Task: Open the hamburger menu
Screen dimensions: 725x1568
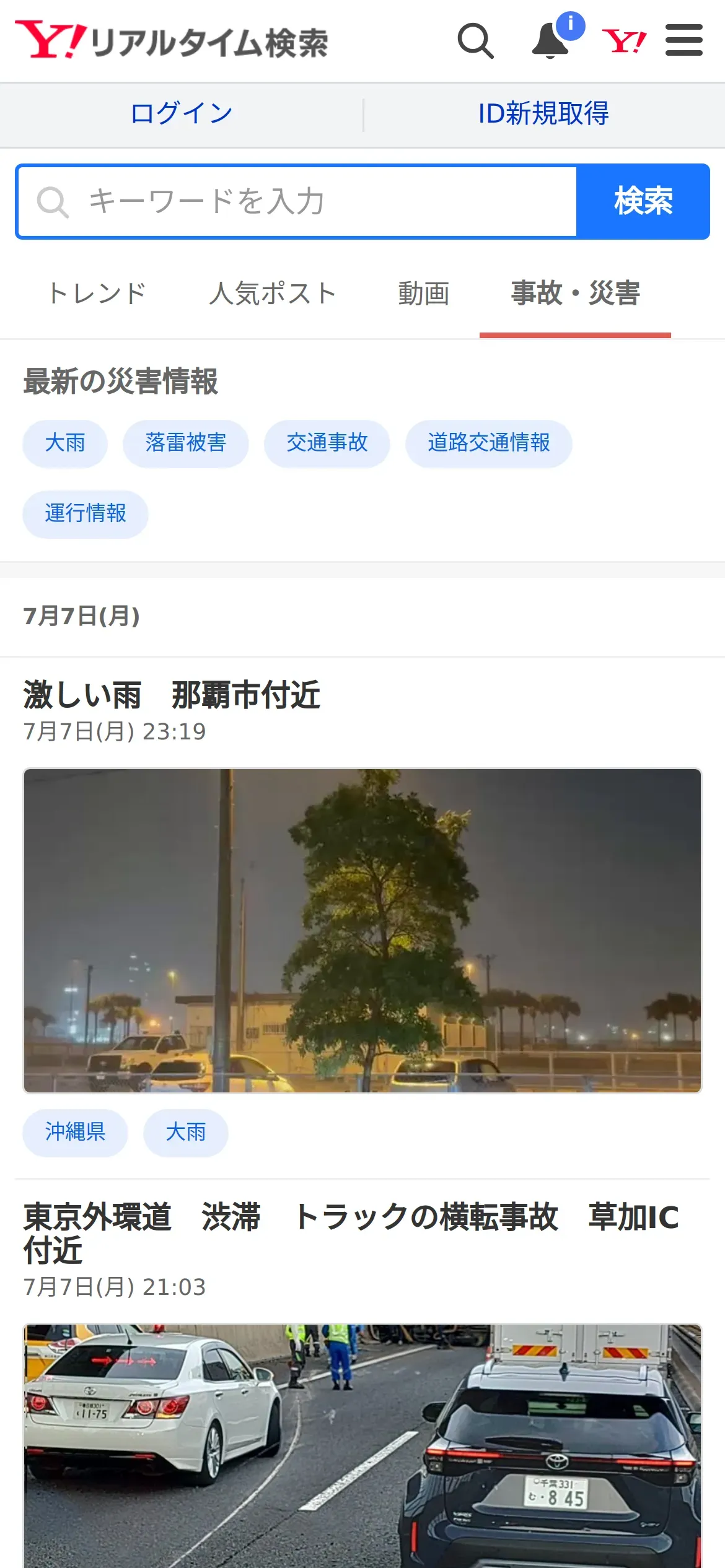Action: pyautogui.click(x=683, y=41)
